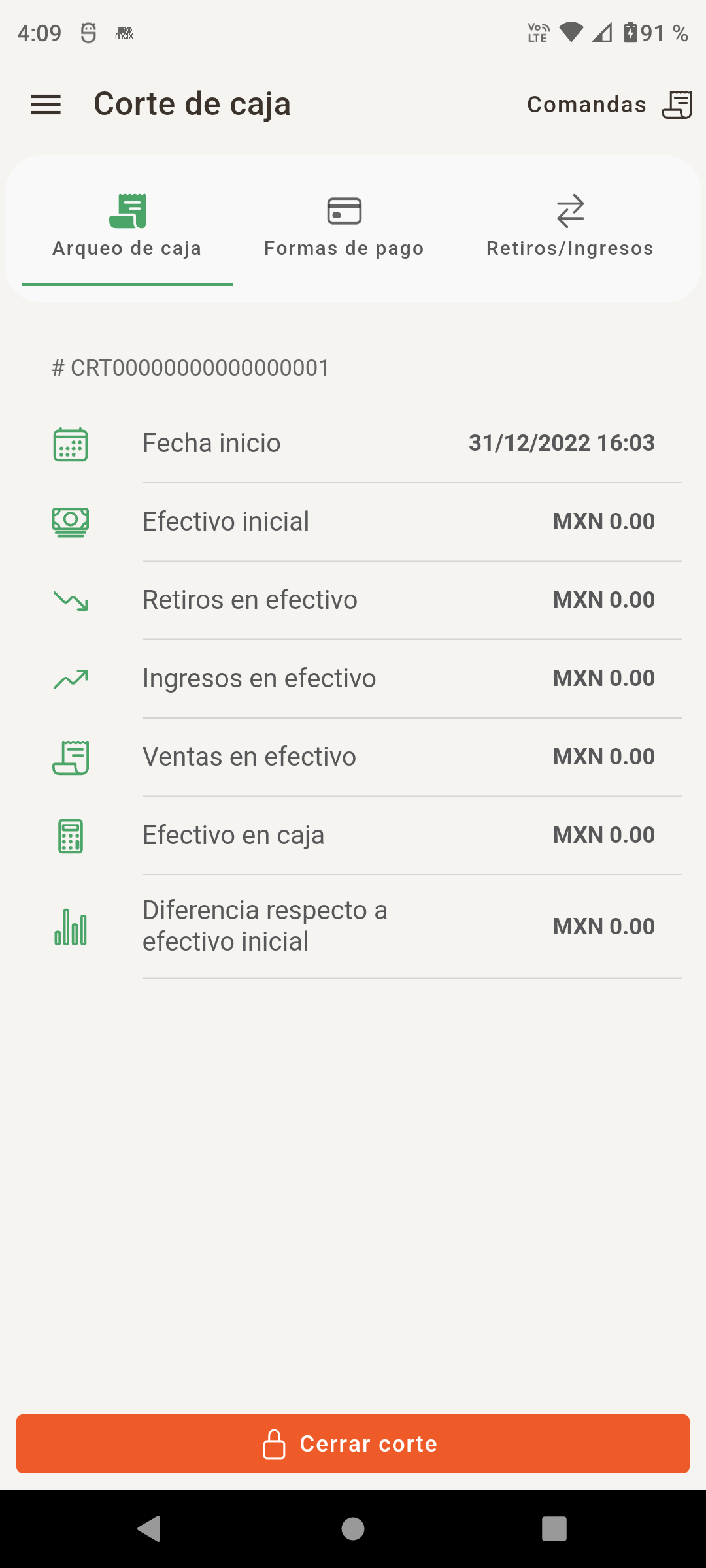Switch to the Formas de pago tab
This screenshot has width=706, height=1568.
click(344, 229)
